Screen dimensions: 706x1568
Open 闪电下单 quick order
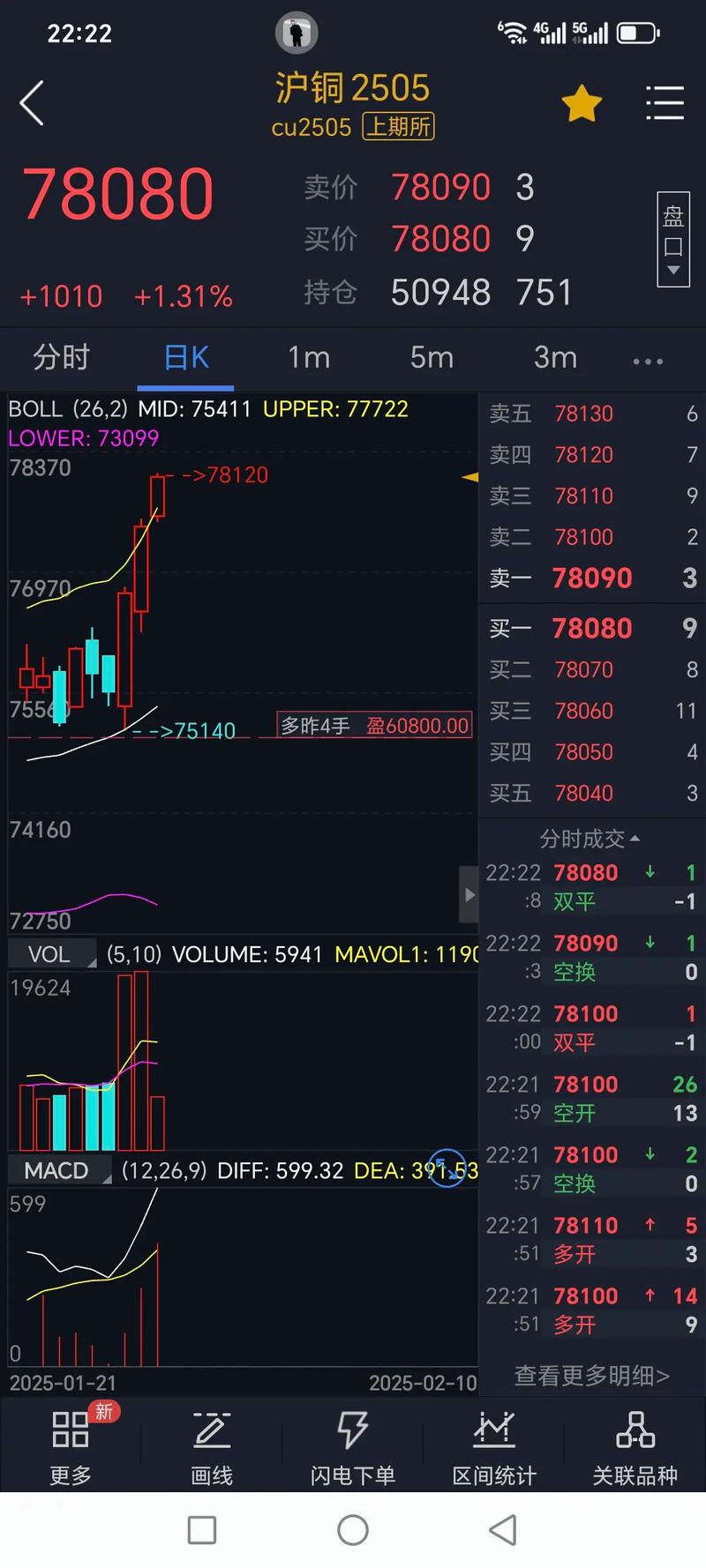pyautogui.click(x=353, y=1446)
